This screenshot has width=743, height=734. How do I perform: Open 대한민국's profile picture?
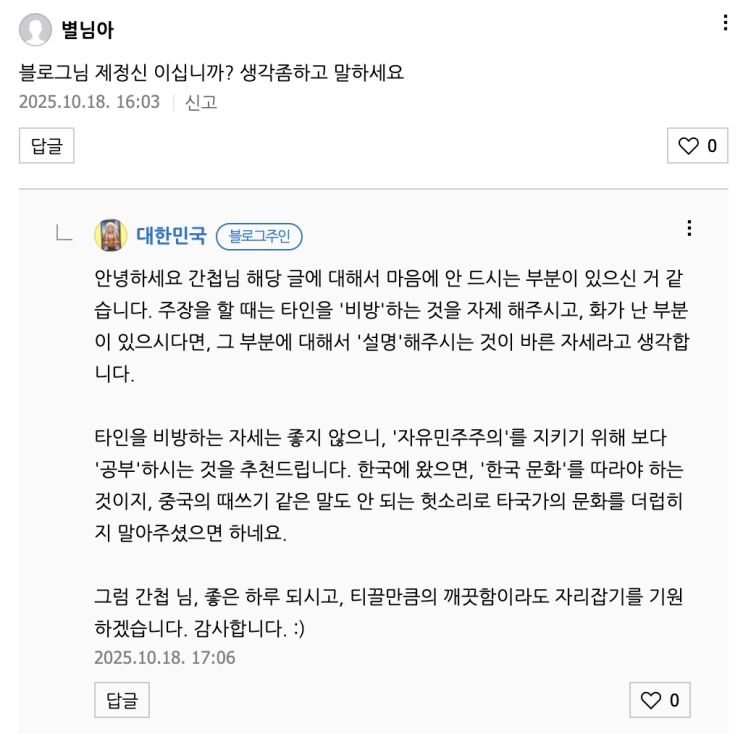click(x=110, y=235)
